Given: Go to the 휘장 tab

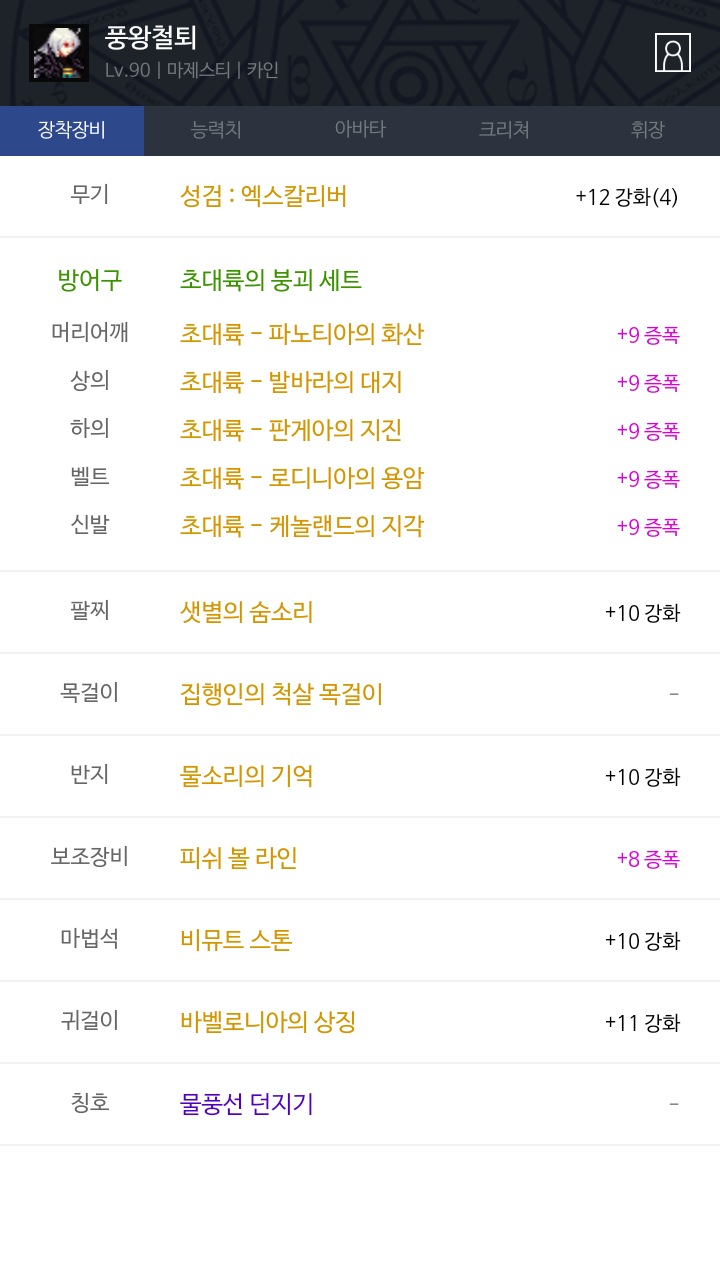Looking at the screenshot, I should (x=648, y=130).
